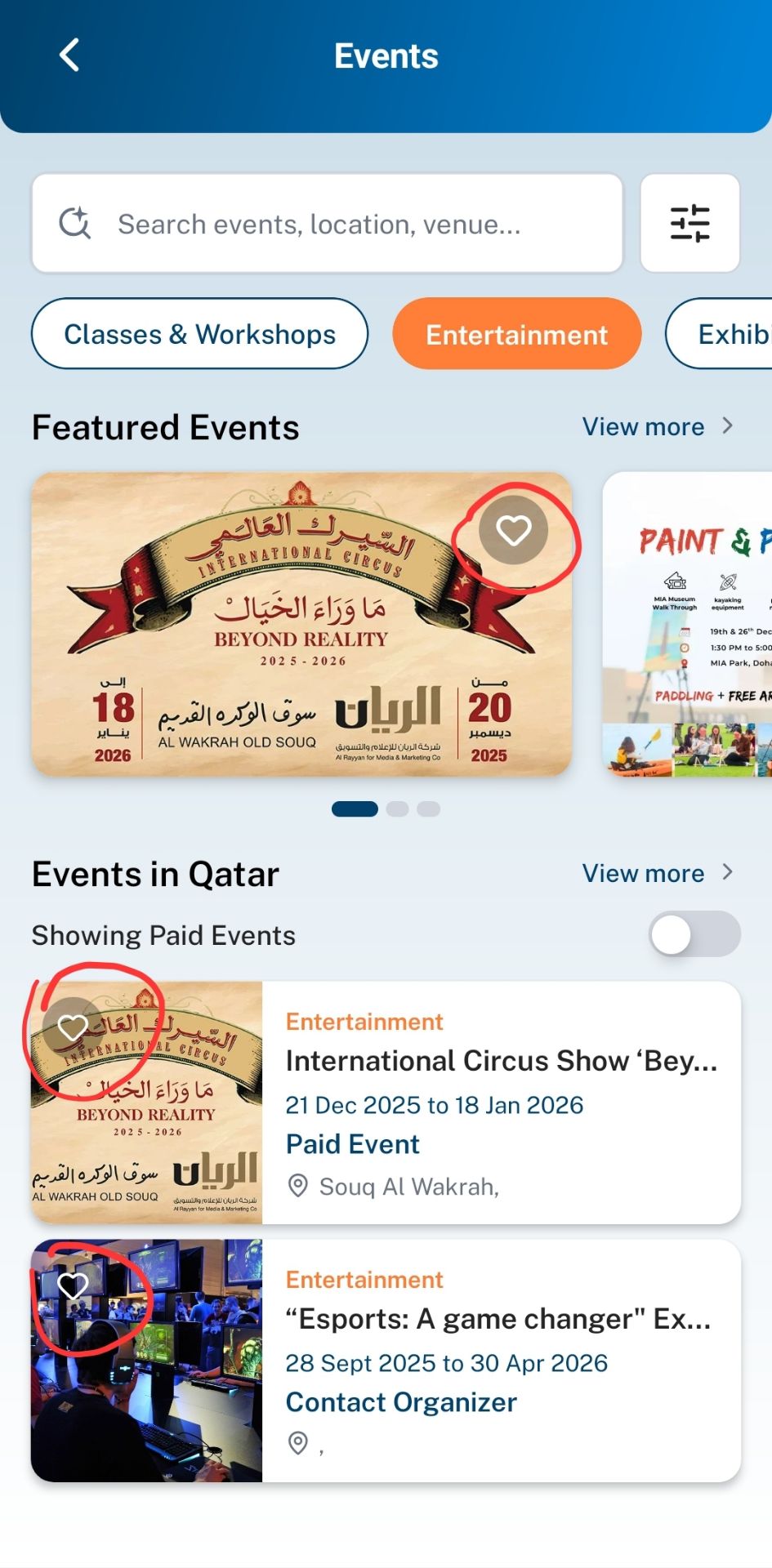Favorite the International Circus Show list item
This screenshot has width=772, height=1568.
click(x=73, y=1027)
